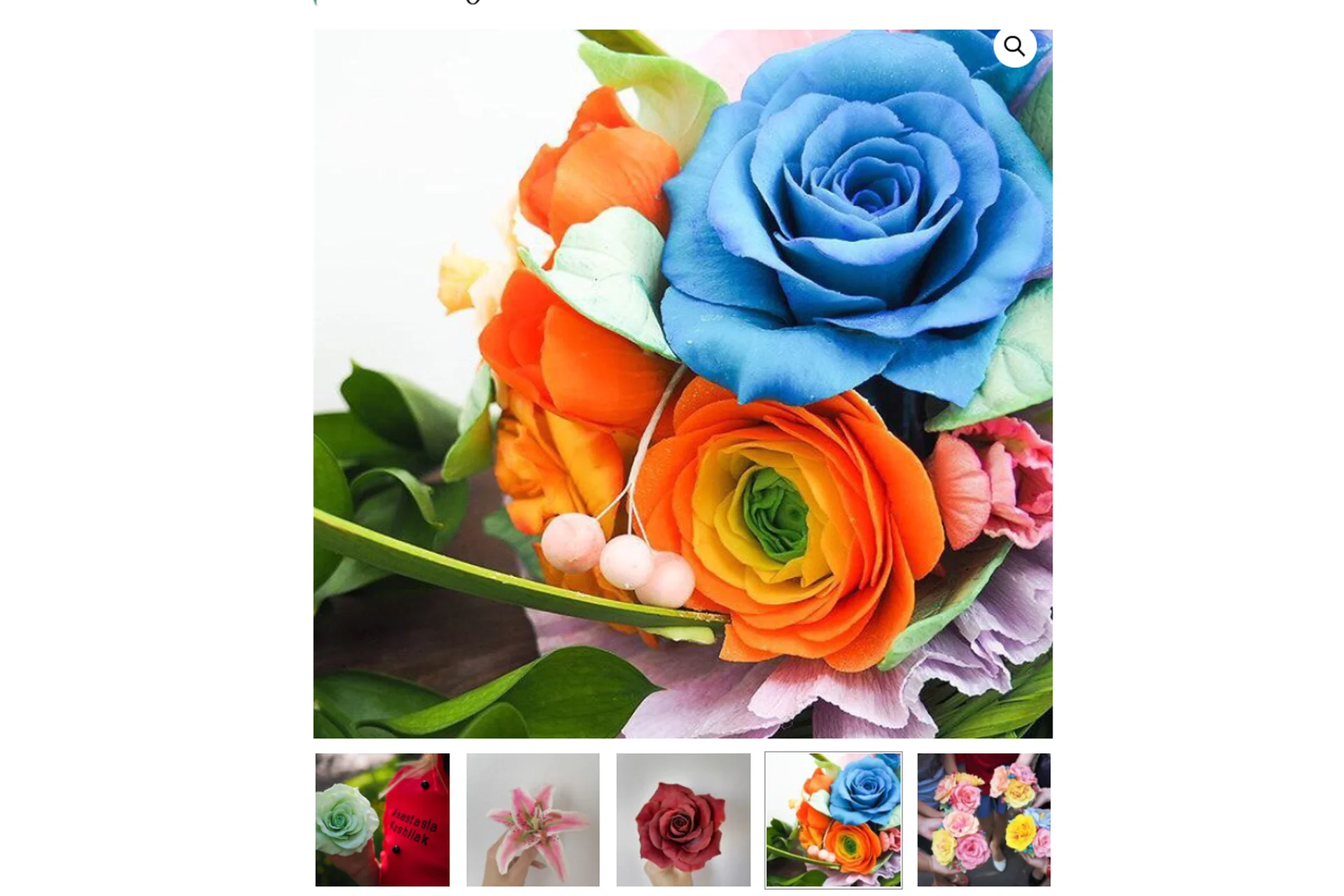Image resolution: width=1344 pixels, height=896 pixels.
Task: Open the green rose thumbnail with the red jacket
Action: click(x=382, y=820)
